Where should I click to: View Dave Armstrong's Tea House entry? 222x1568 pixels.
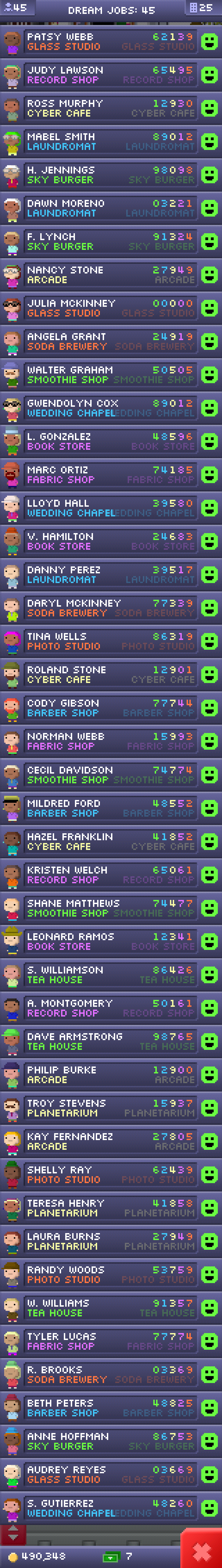(x=110, y=1042)
